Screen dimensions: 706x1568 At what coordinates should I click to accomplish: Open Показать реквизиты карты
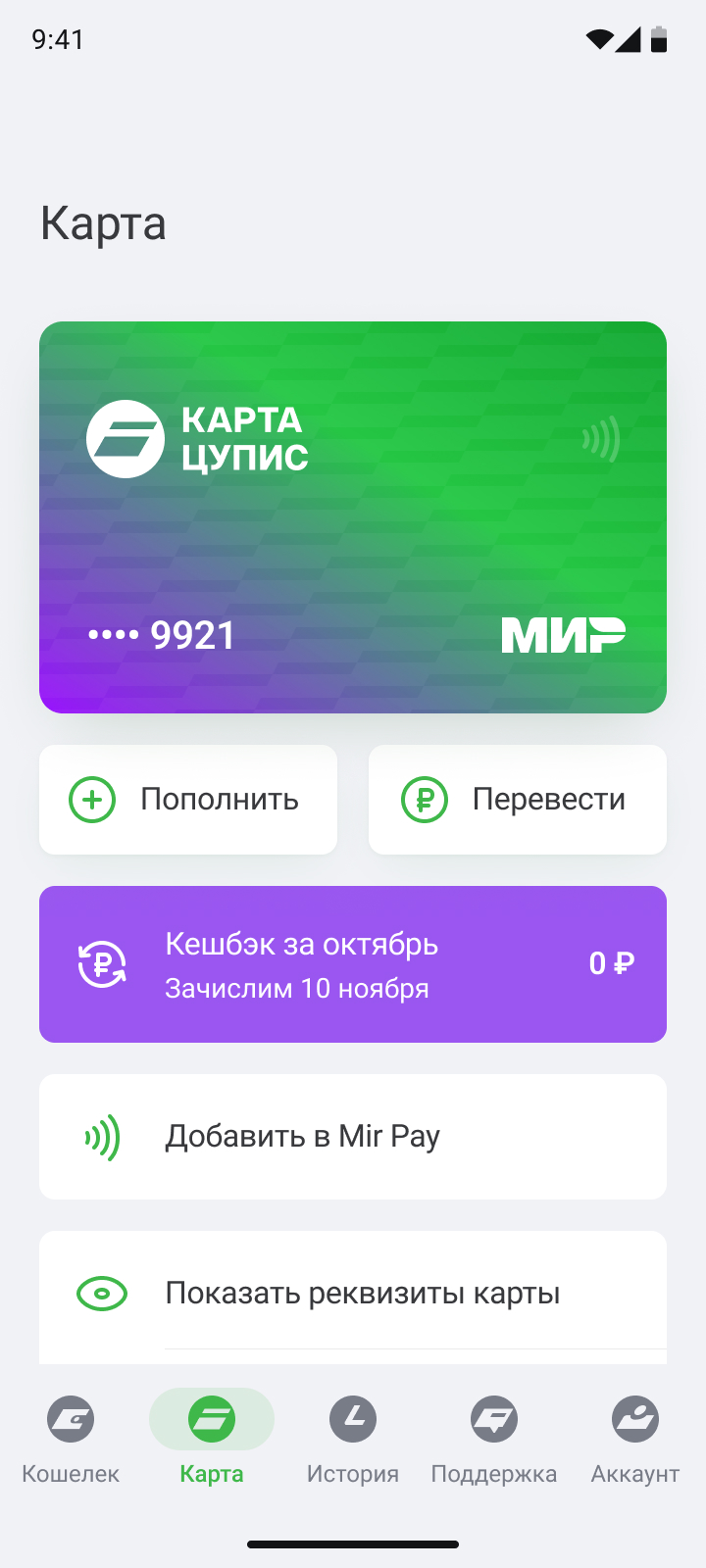[x=353, y=1294]
